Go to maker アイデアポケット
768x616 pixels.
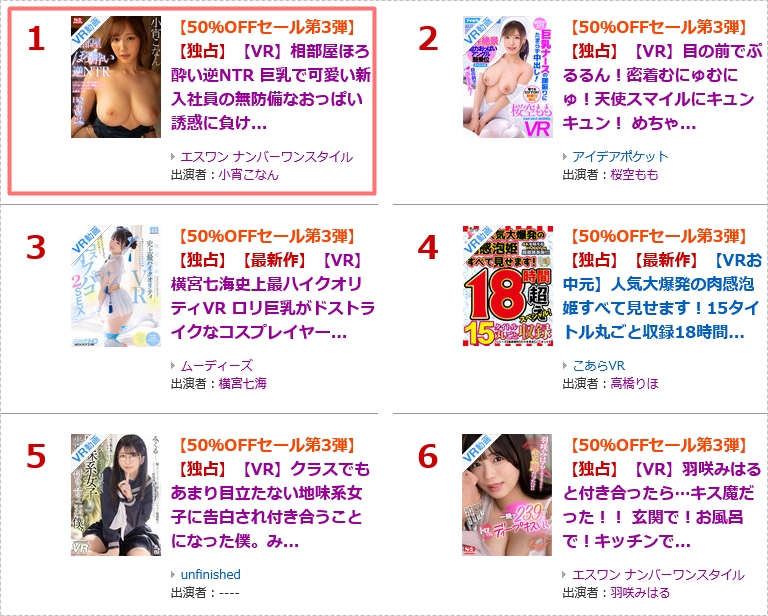pos(620,156)
